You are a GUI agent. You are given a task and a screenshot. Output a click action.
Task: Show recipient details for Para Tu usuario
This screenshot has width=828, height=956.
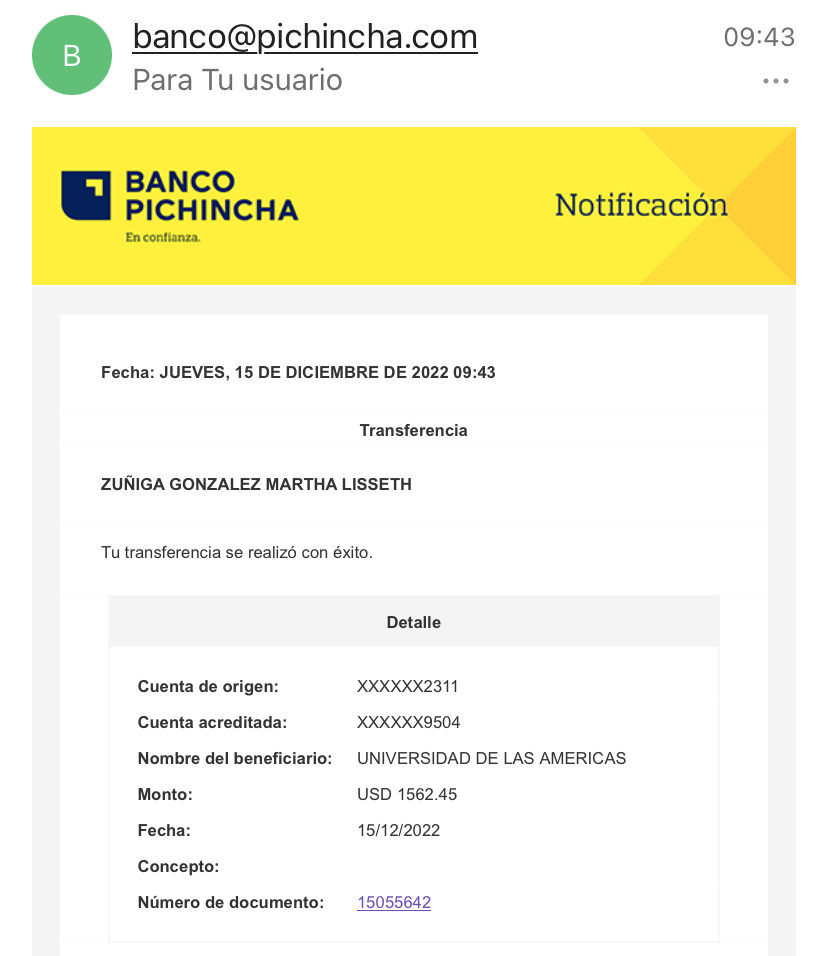(237, 80)
